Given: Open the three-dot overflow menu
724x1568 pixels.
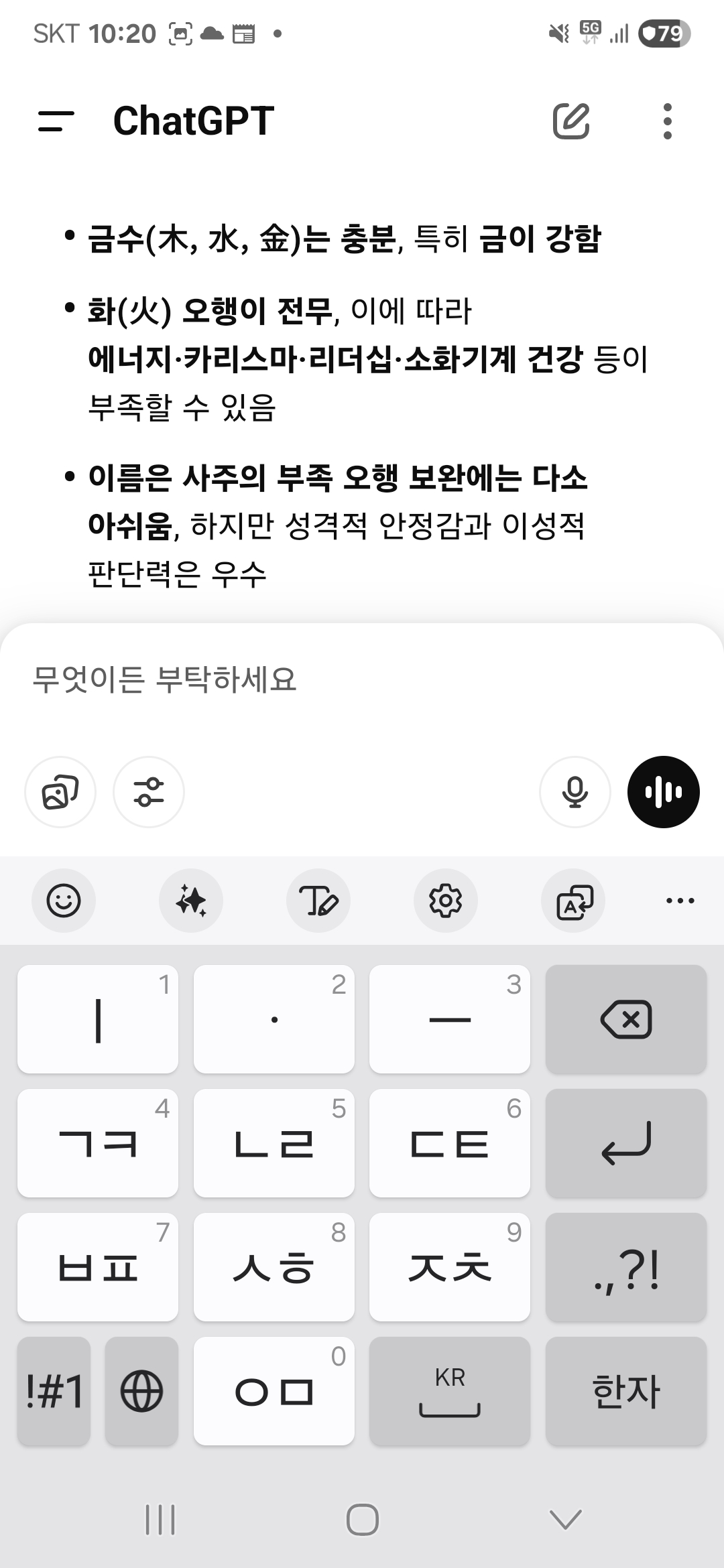Looking at the screenshot, I should tap(667, 121).
